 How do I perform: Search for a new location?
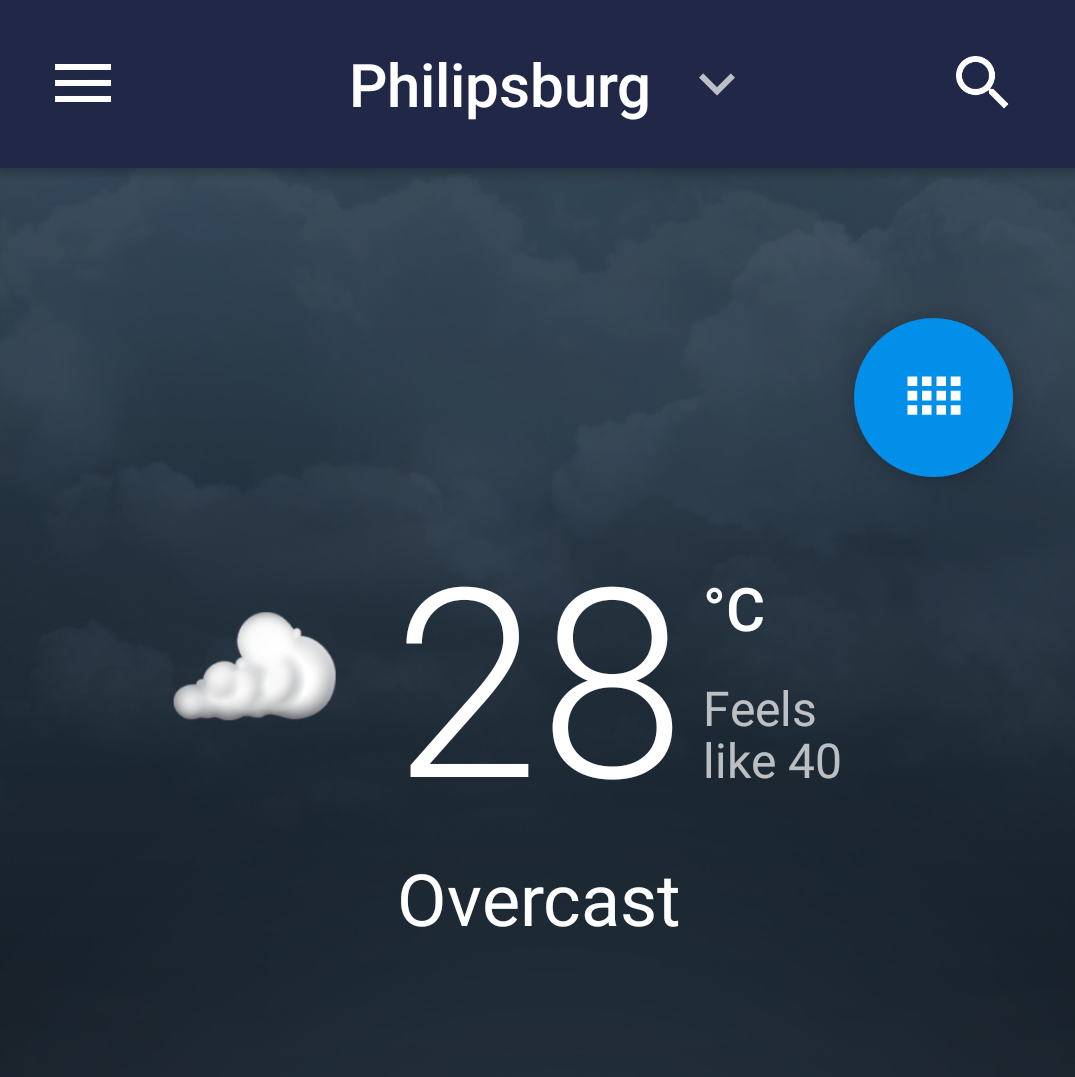pyautogui.click(x=982, y=83)
